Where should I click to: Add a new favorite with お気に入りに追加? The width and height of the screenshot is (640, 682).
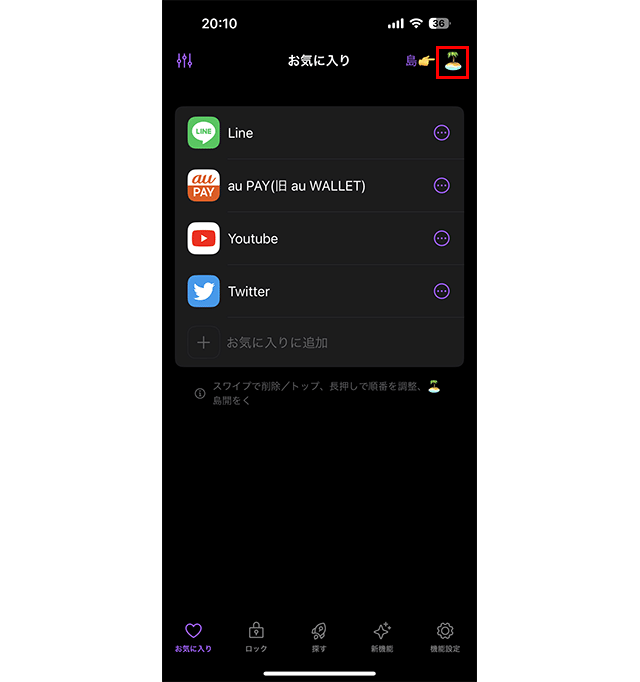pos(276,343)
